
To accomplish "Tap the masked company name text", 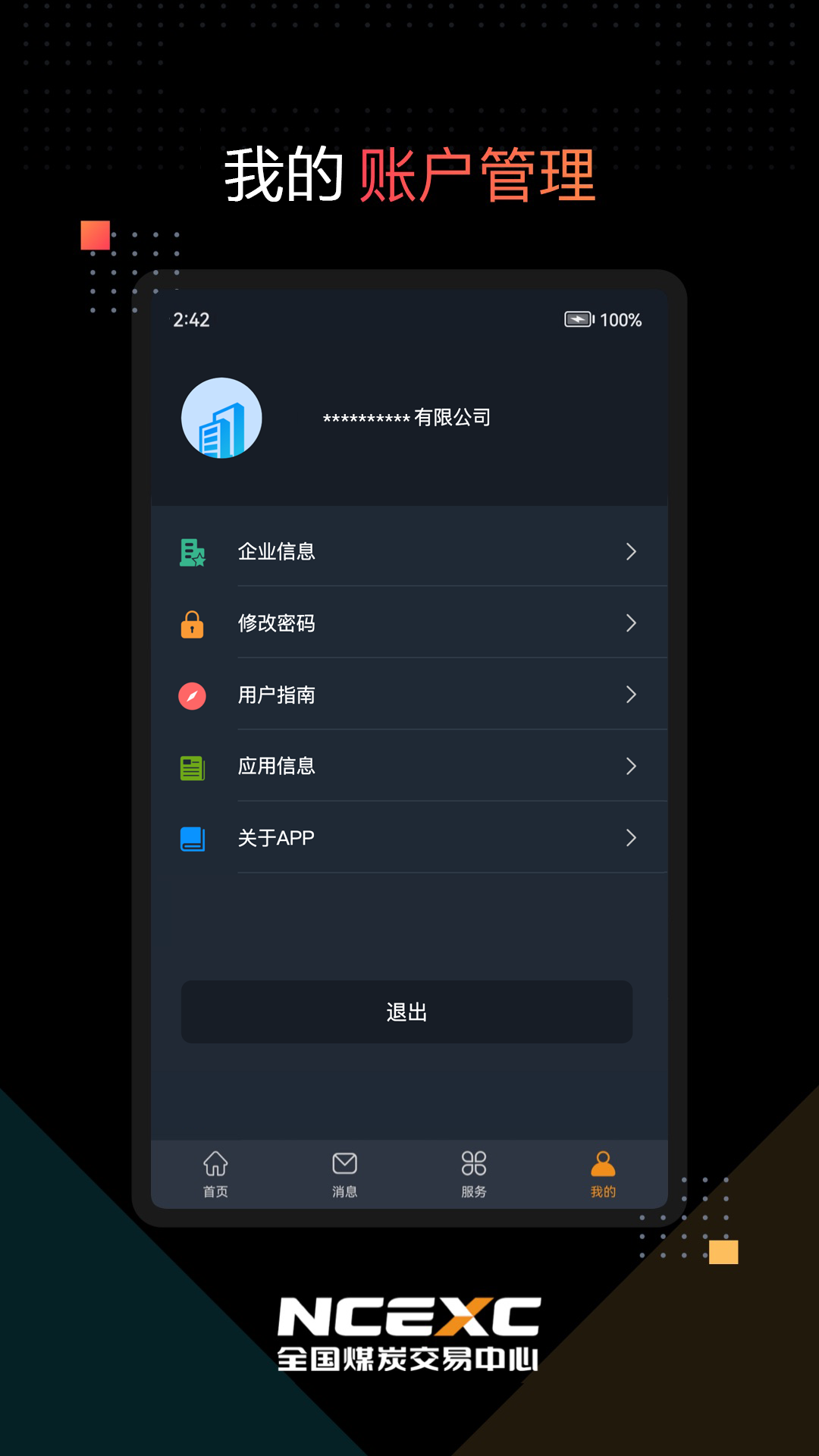I will click(x=406, y=417).
